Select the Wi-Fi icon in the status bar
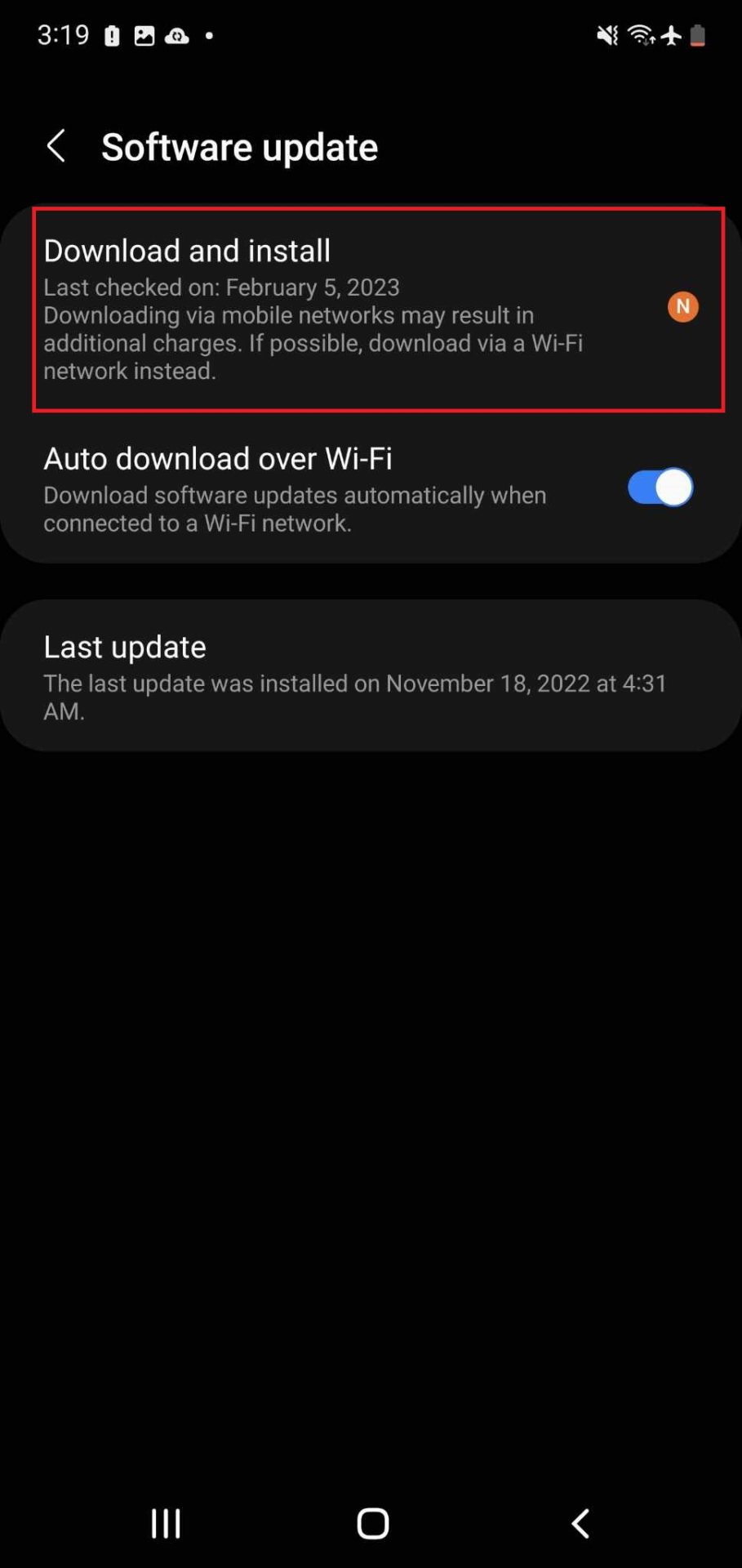 tap(640, 35)
